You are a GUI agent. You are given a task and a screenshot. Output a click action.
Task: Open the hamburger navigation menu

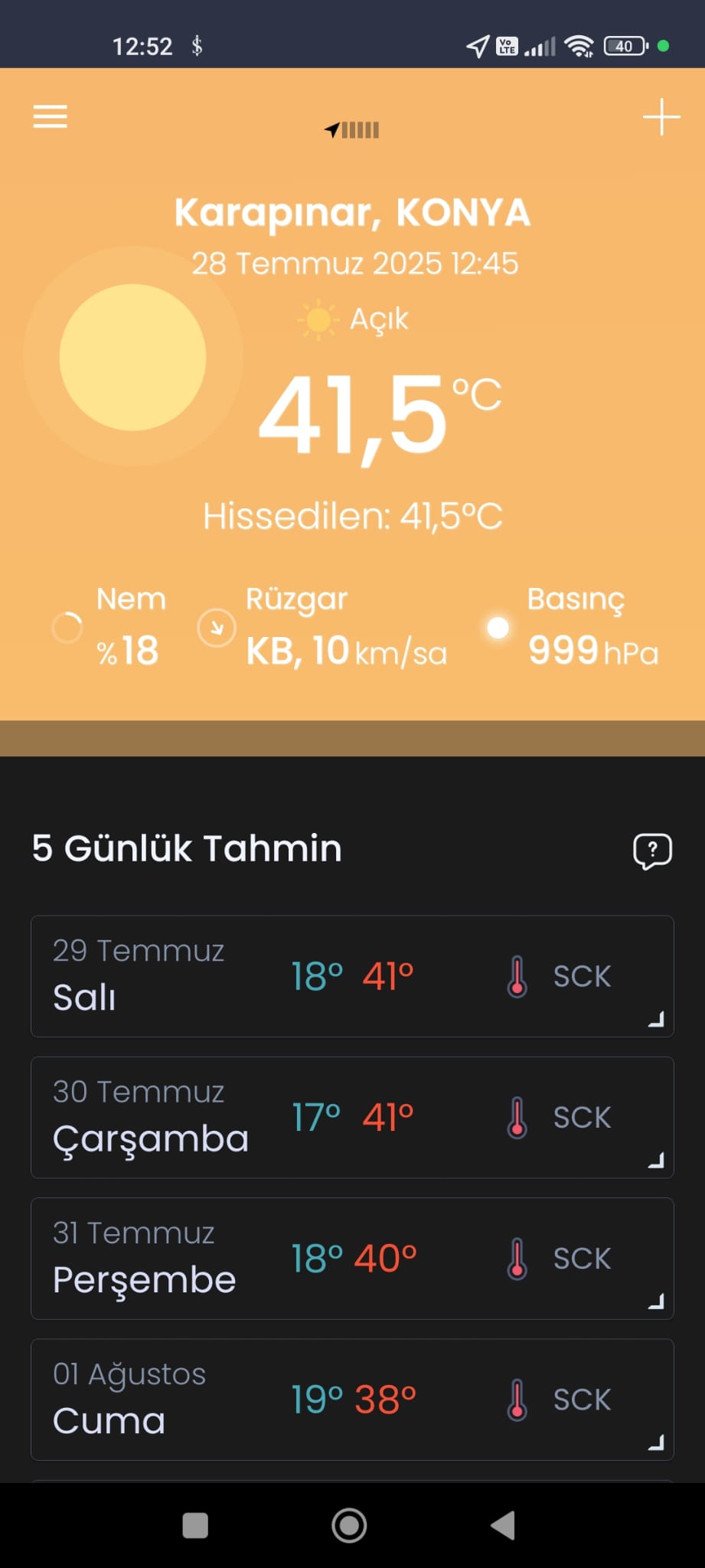click(49, 116)
